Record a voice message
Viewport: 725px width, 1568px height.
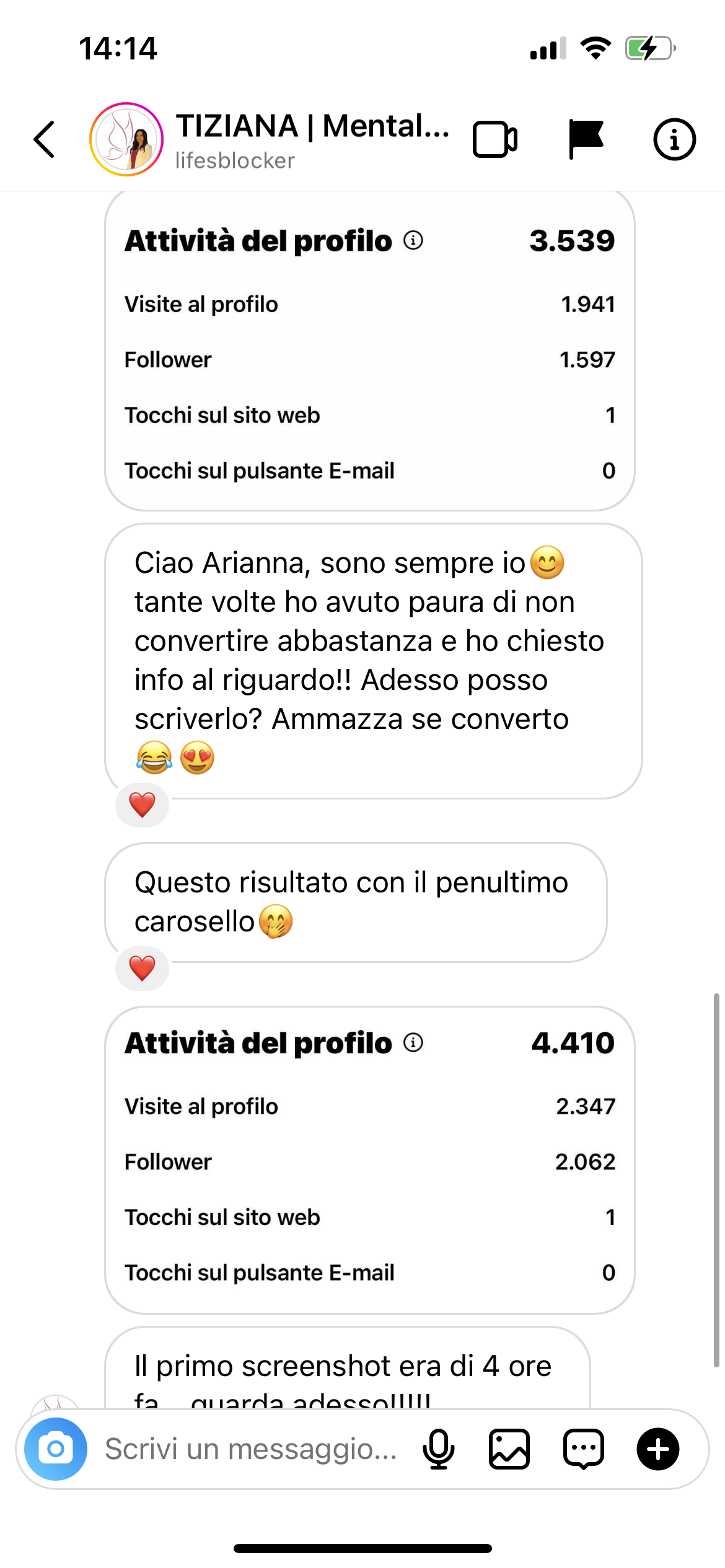click(438, 1448)
